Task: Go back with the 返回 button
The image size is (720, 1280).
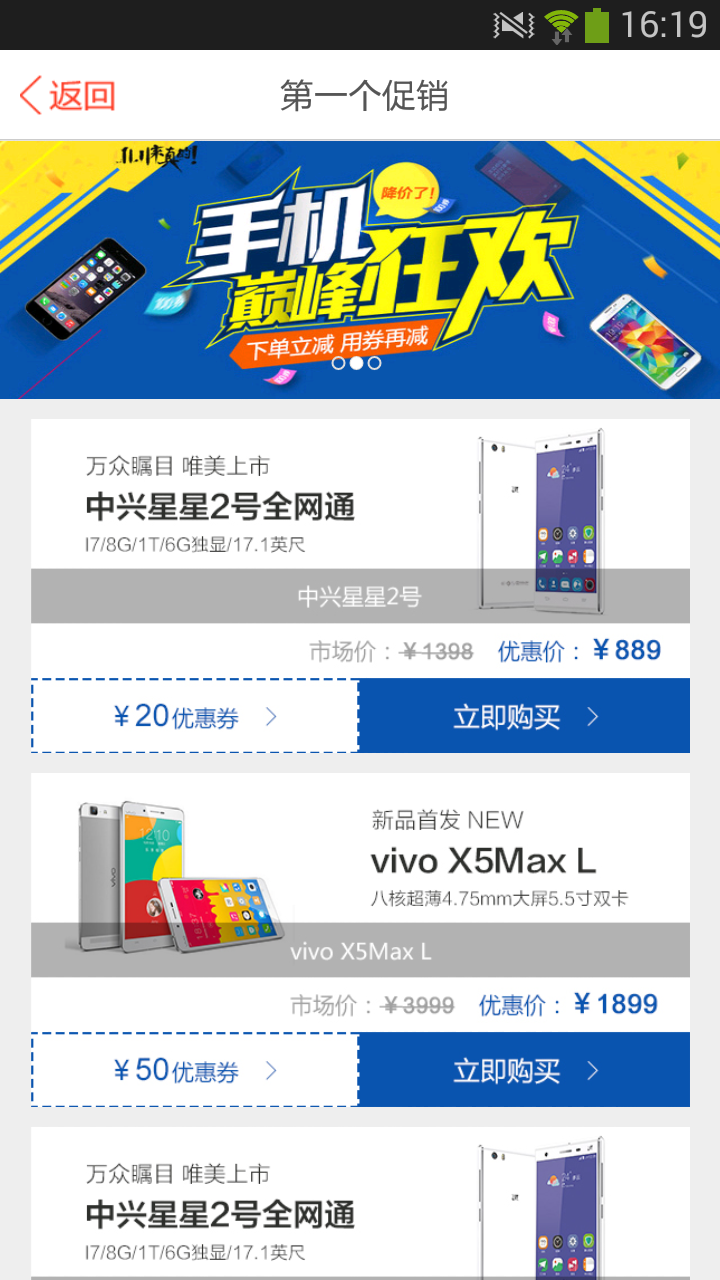Action: coord(68,96)
